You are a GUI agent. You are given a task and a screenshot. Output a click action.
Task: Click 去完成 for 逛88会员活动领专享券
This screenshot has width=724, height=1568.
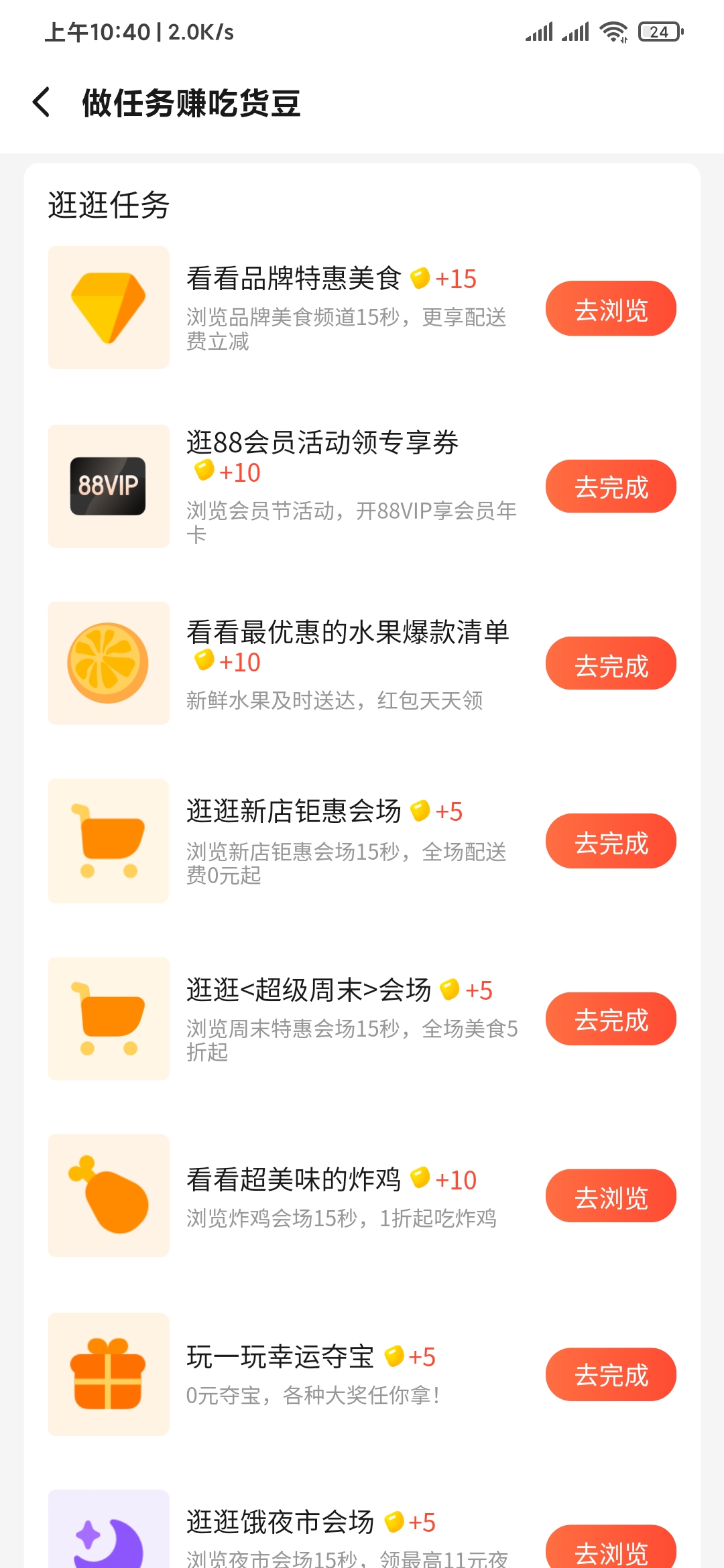point(611,486)
